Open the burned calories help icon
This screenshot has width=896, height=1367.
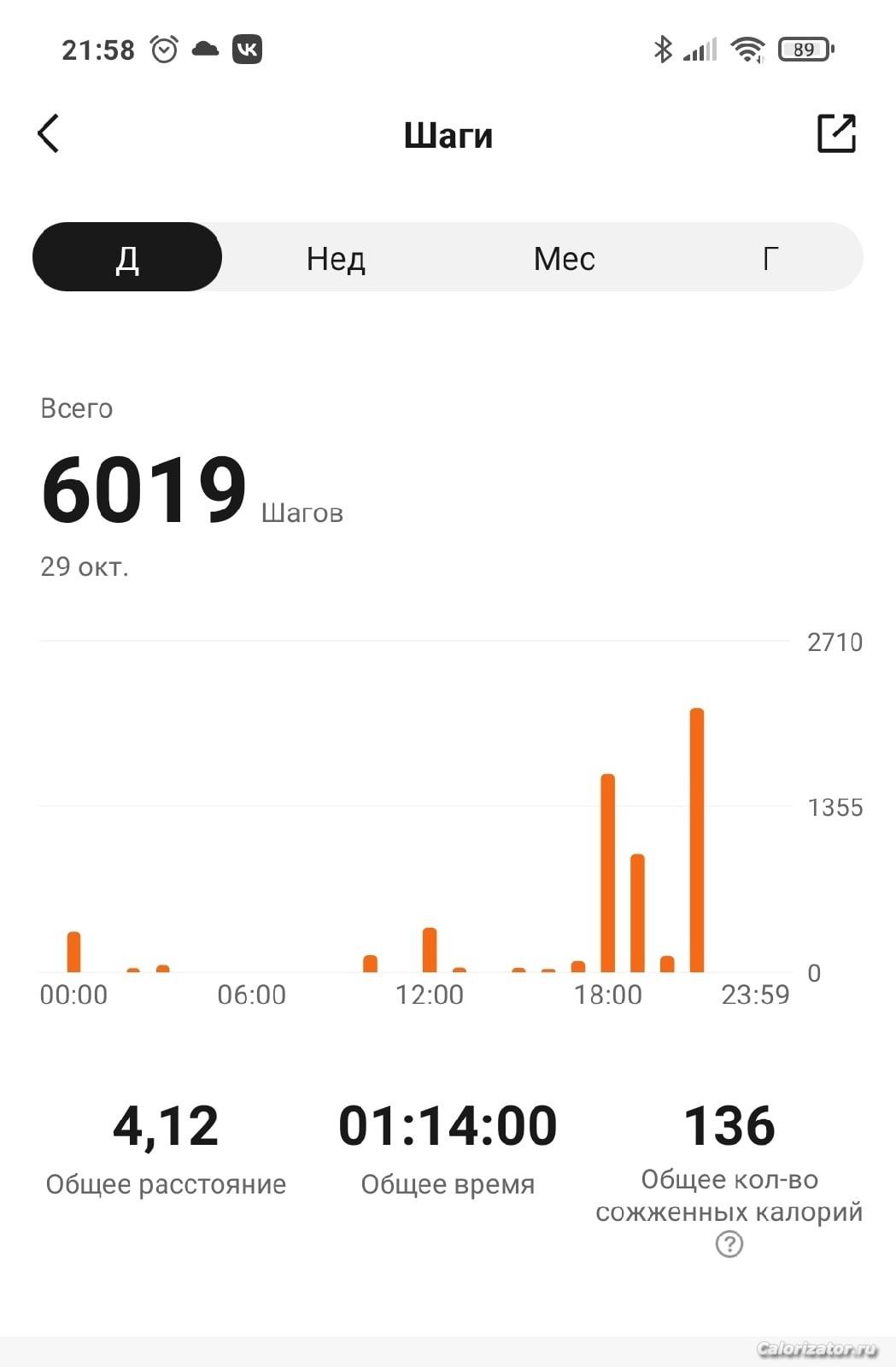(x=729, y=1244)
